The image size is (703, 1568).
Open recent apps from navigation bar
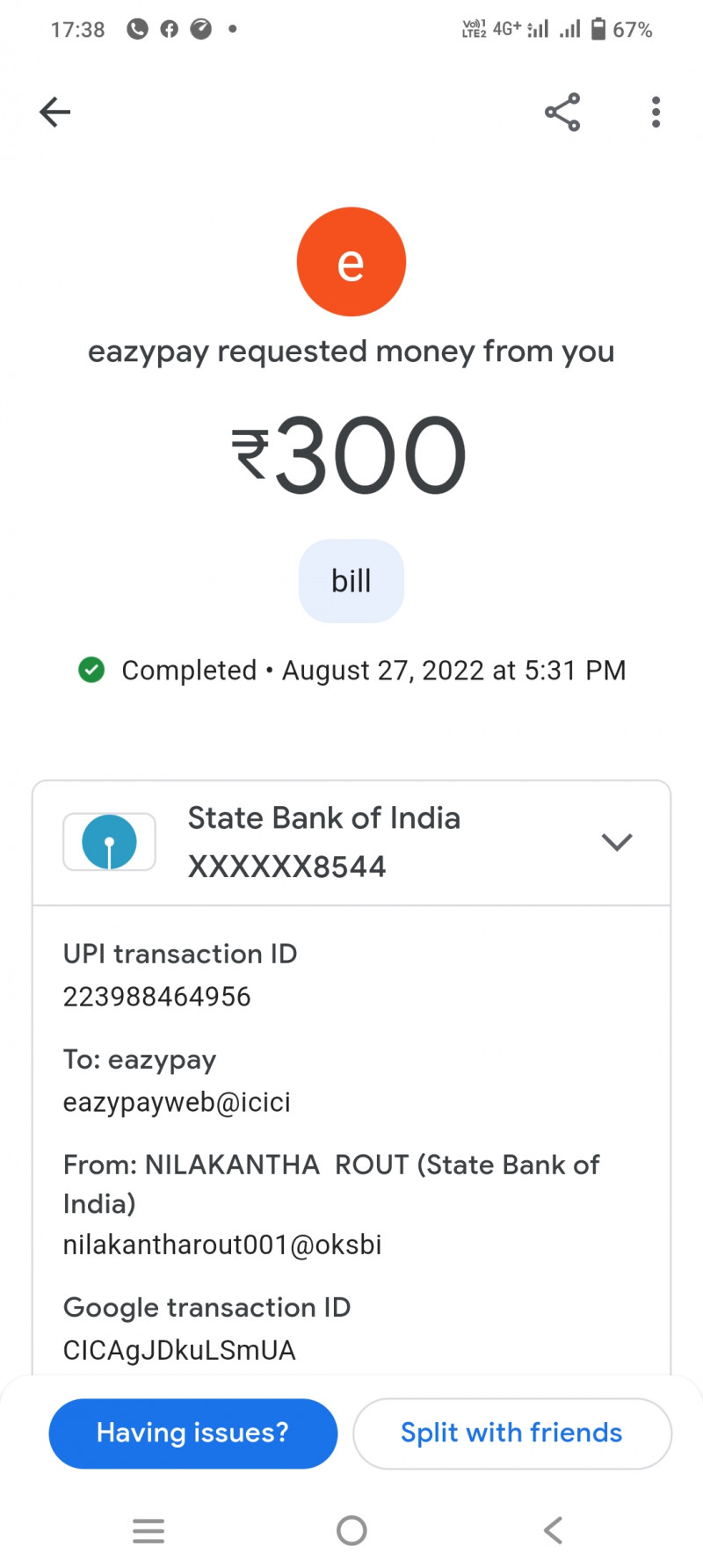(149, 1530)
